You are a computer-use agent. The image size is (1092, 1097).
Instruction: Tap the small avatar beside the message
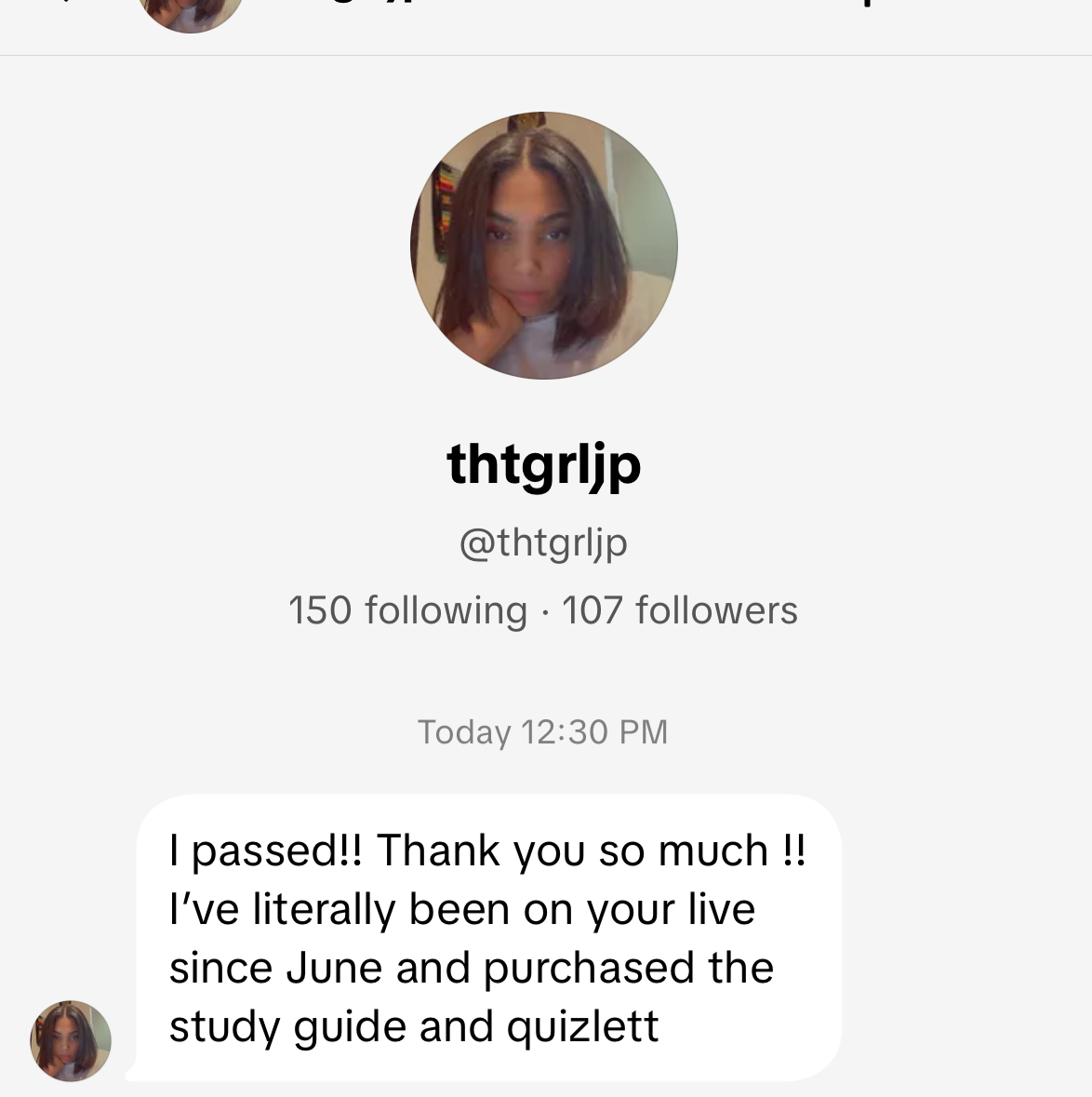click(x=71, y=1040)
